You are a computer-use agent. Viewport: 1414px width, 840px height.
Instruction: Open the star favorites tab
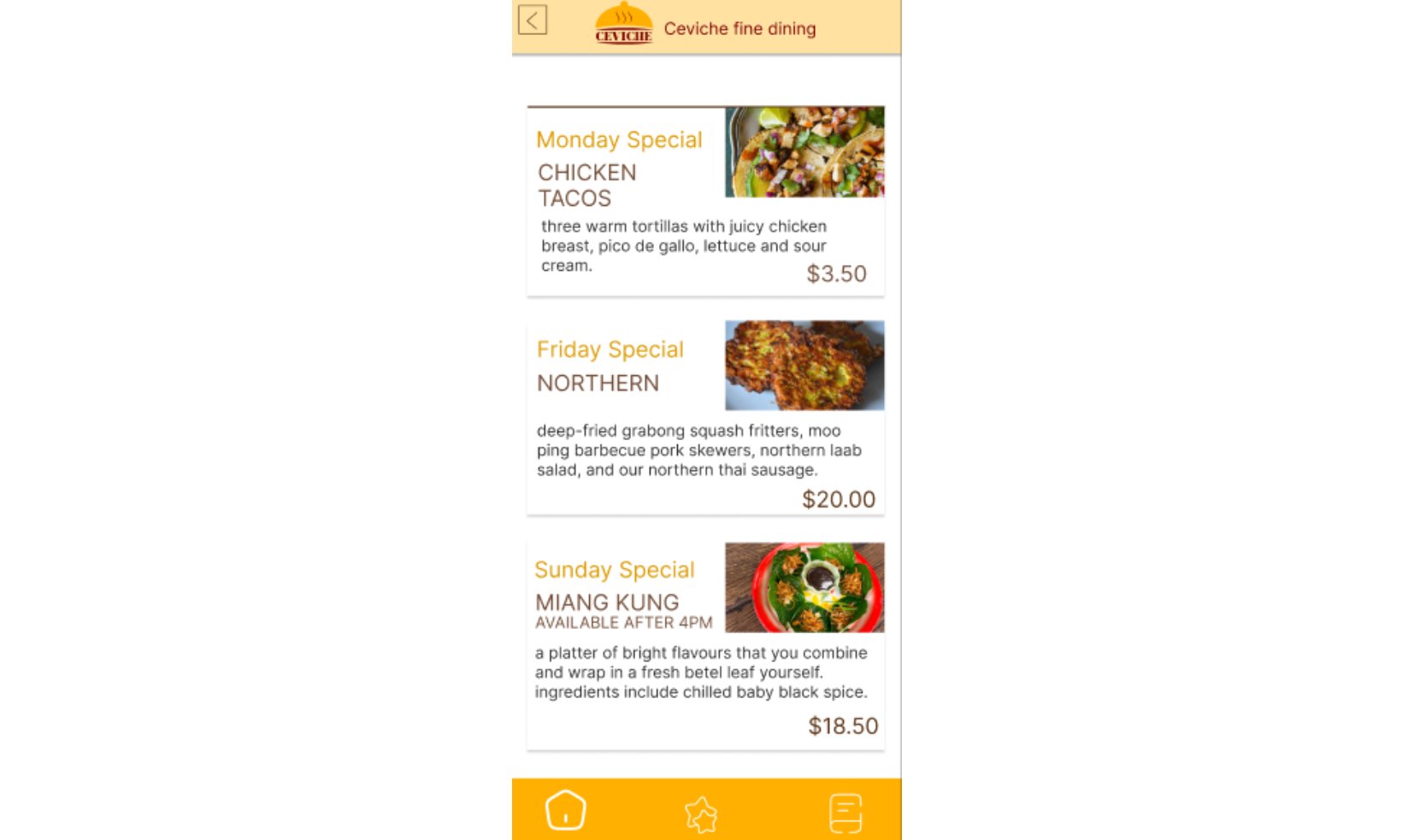pyautogui.click(x=701, y=814)
